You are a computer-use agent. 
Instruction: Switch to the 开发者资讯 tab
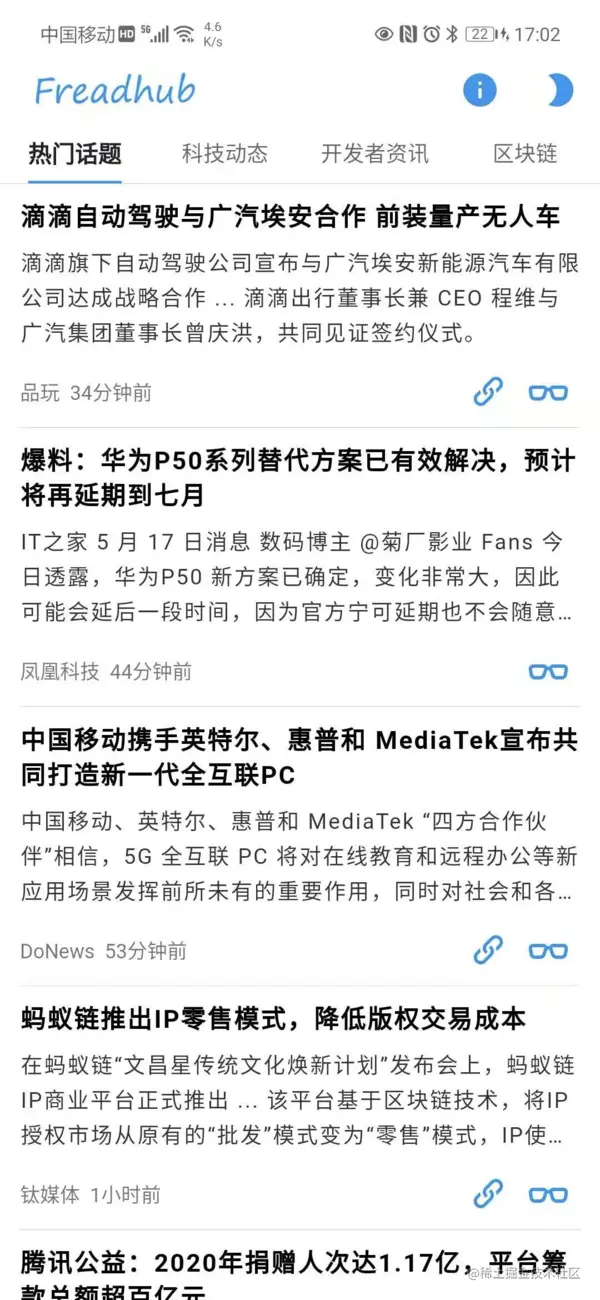374,154
